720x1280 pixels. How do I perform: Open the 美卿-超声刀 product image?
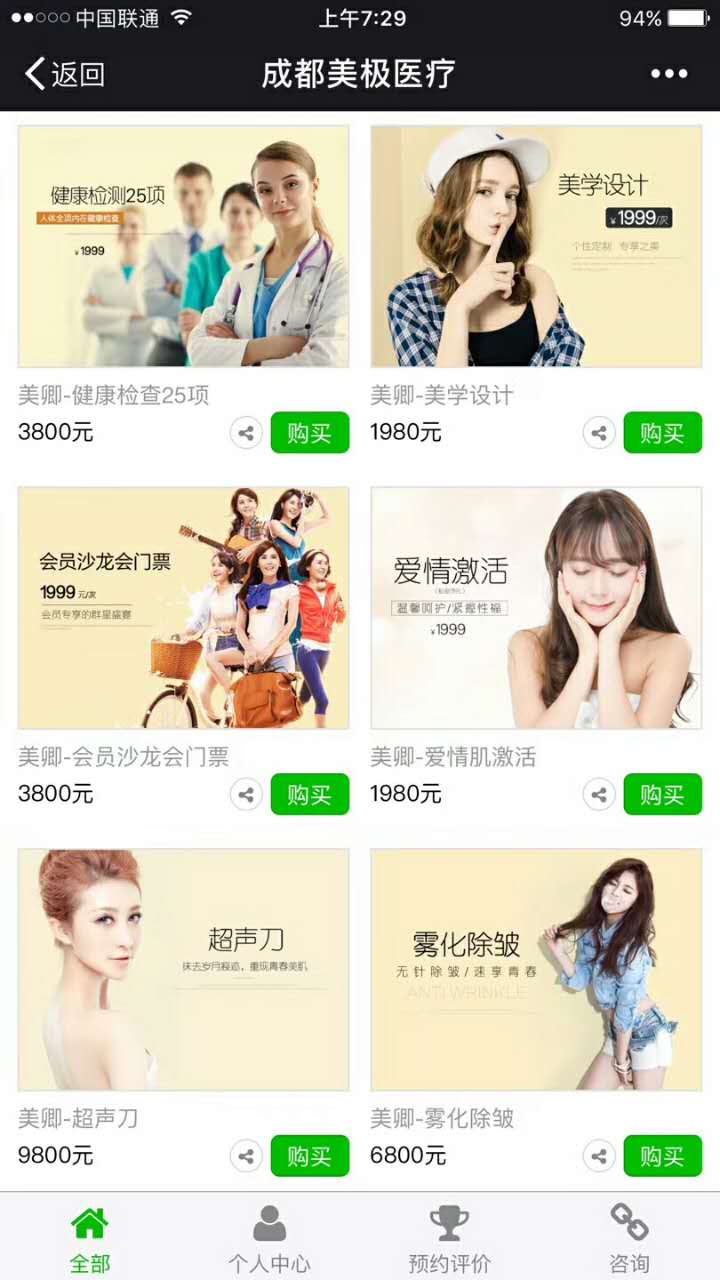click(184, 970)
